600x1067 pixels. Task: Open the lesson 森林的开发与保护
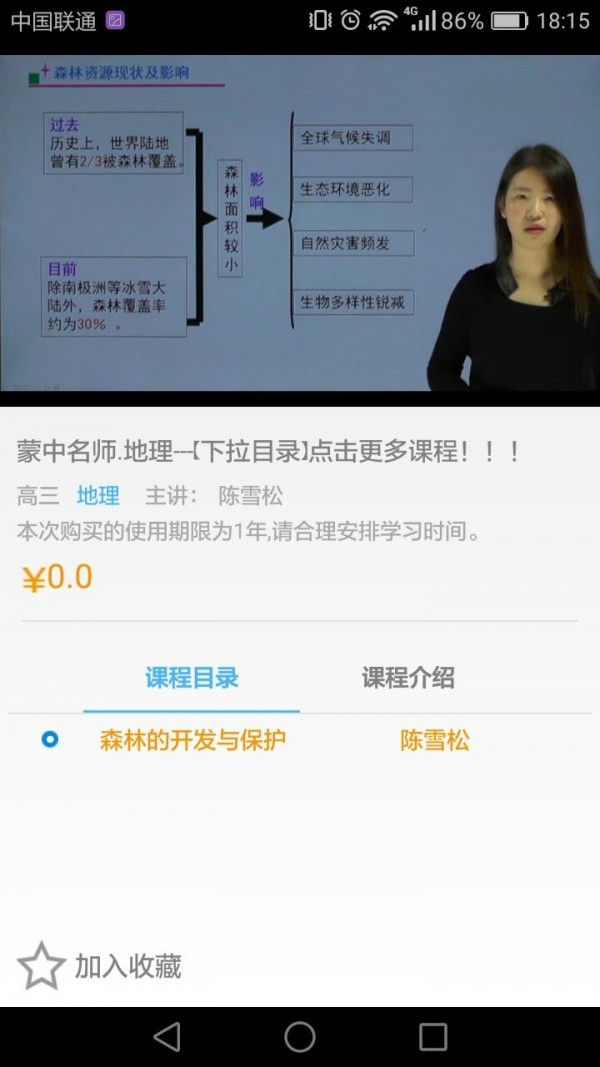pyautogui.click(x=193, y=740)
